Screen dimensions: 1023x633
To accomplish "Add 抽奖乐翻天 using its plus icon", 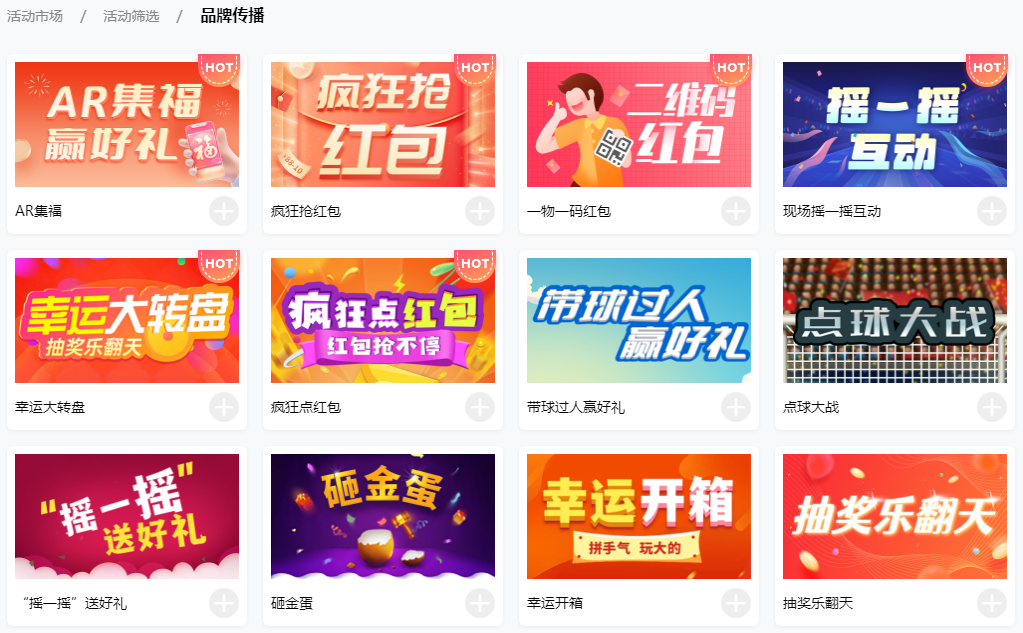I will [991, 603].
